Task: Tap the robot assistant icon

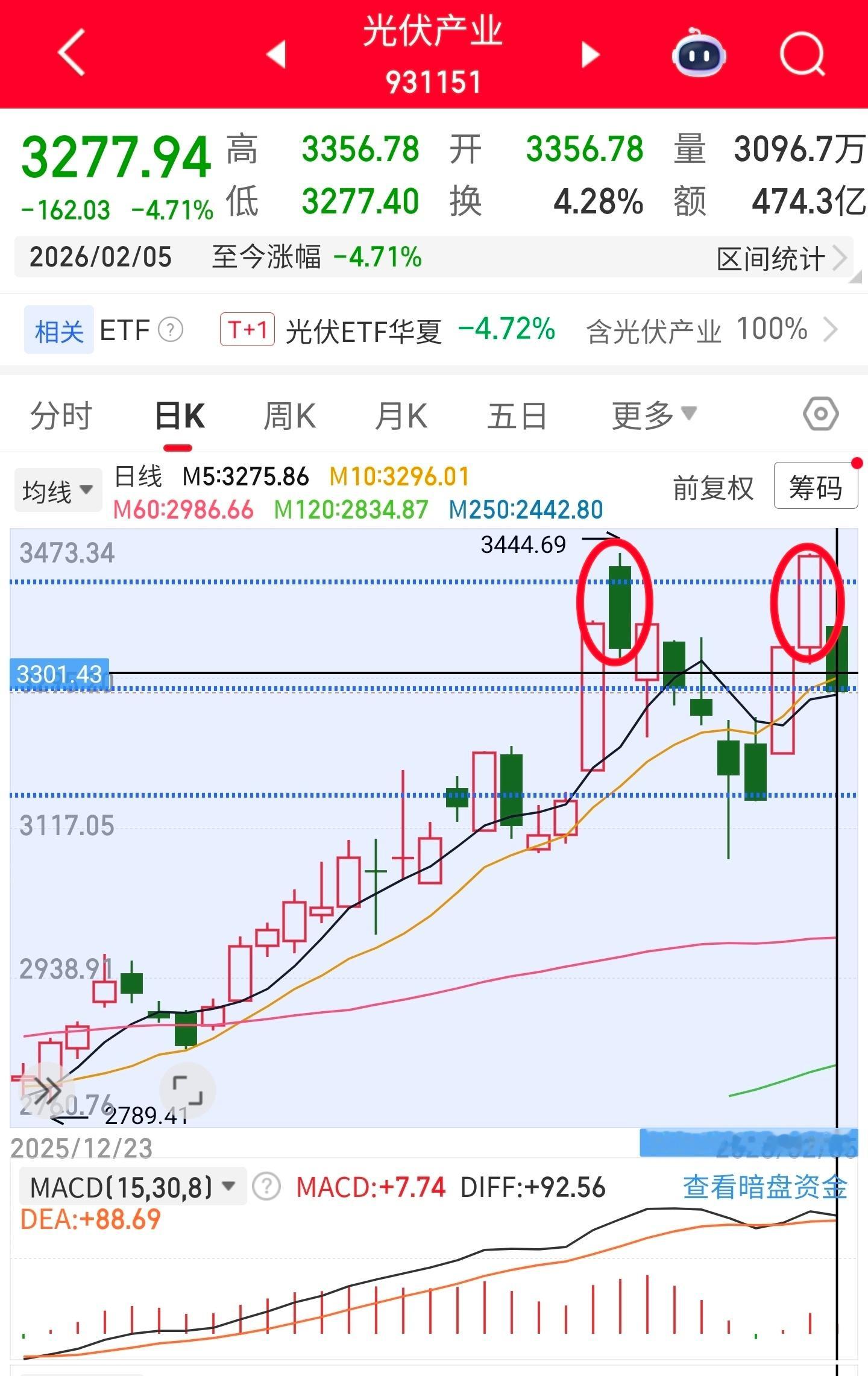Action: click(x=697, y=54)
